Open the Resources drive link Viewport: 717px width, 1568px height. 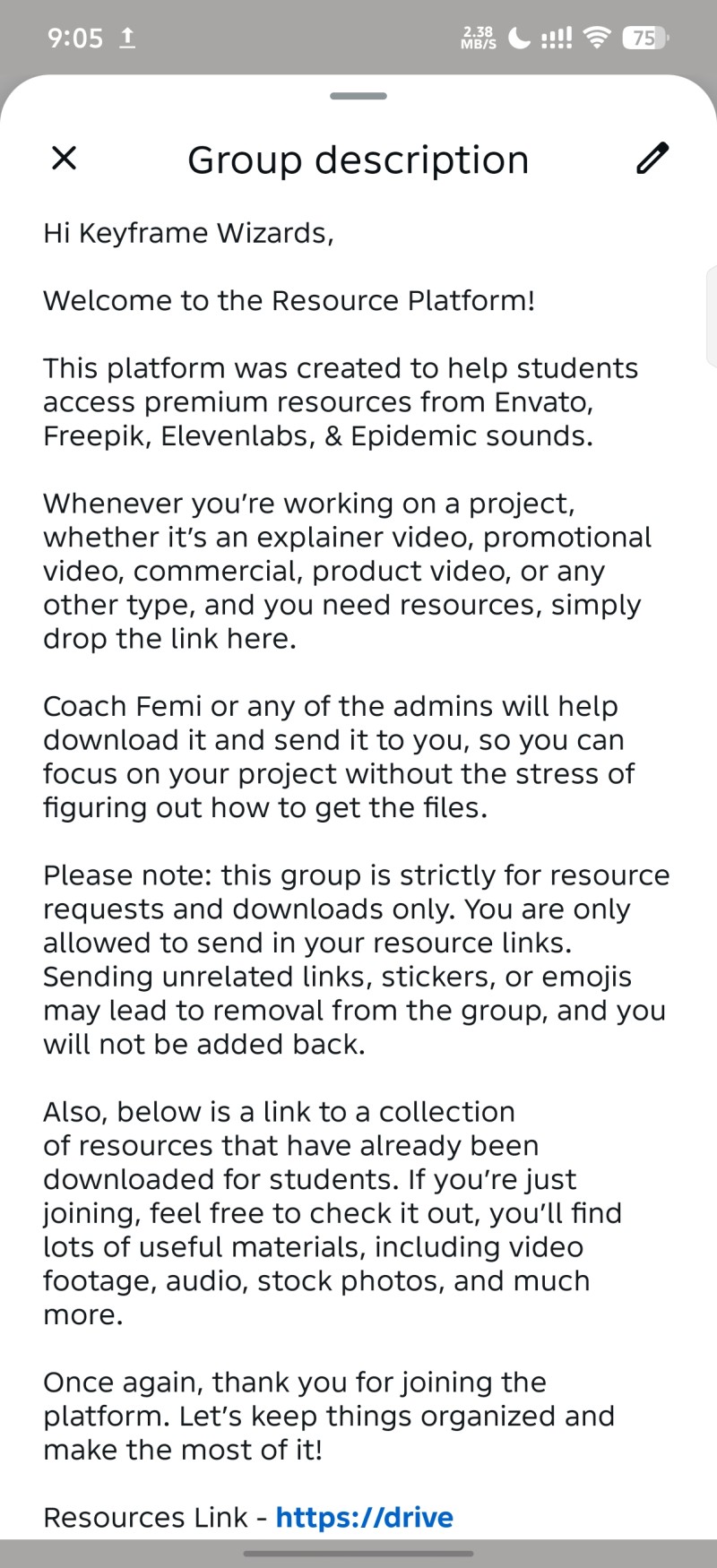364,1517
